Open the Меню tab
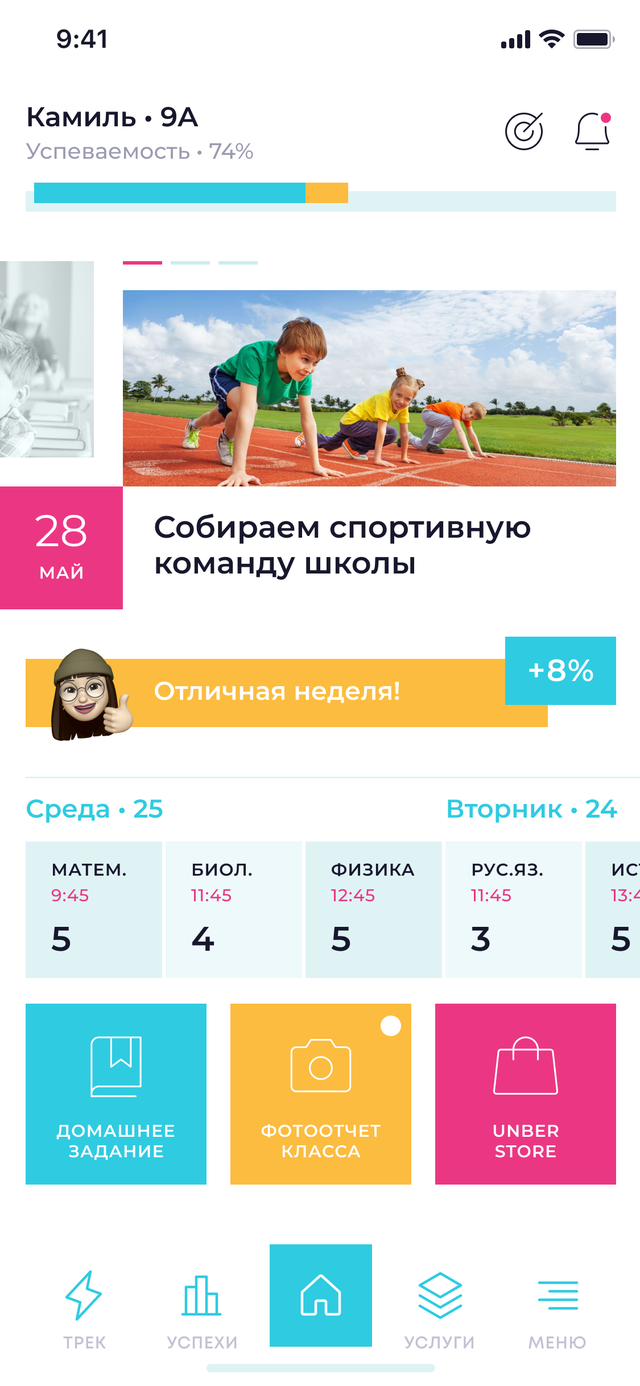The image size is (640, 1386). pyautogui.click(x=557, y=1310)
